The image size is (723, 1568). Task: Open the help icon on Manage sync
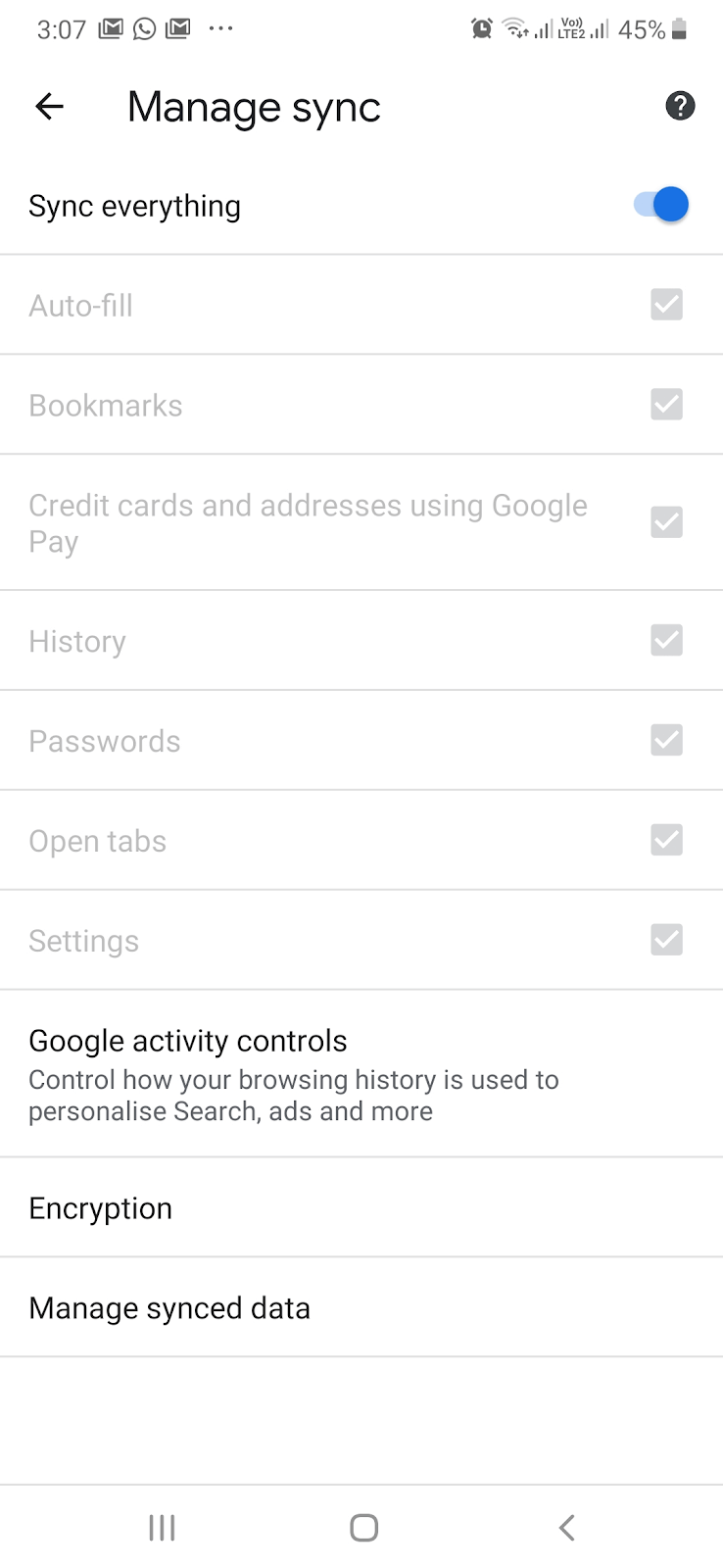pyautogui.click(x=680, y=106)
